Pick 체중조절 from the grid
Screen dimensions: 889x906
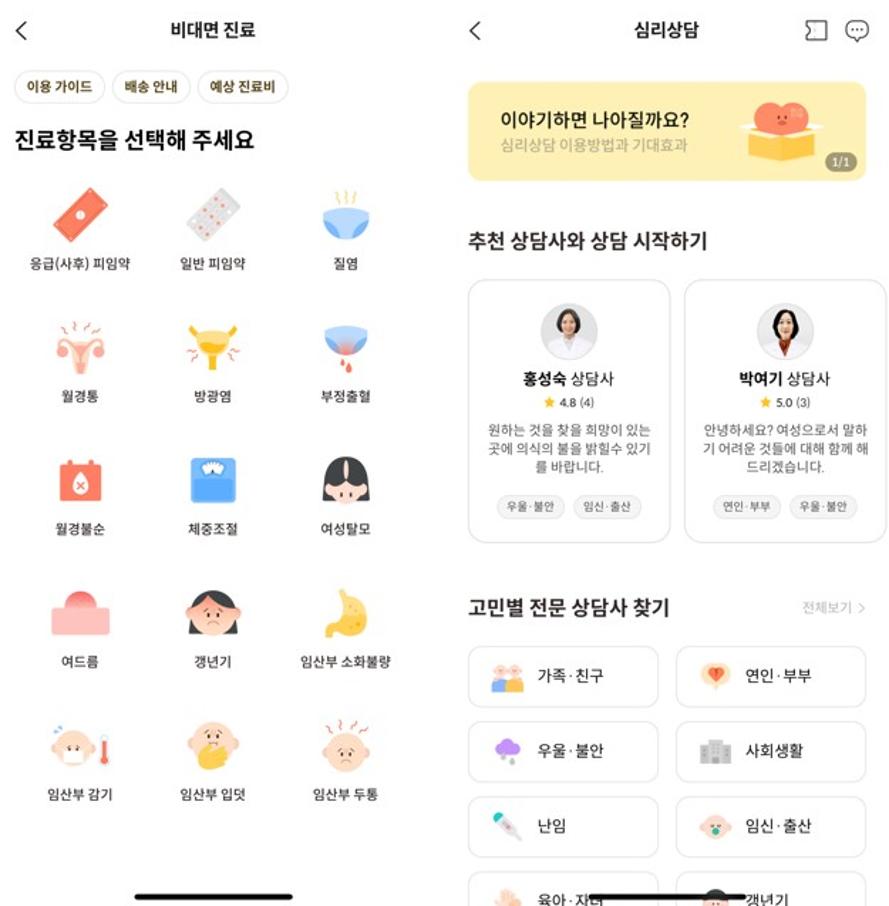pos(213,494)
